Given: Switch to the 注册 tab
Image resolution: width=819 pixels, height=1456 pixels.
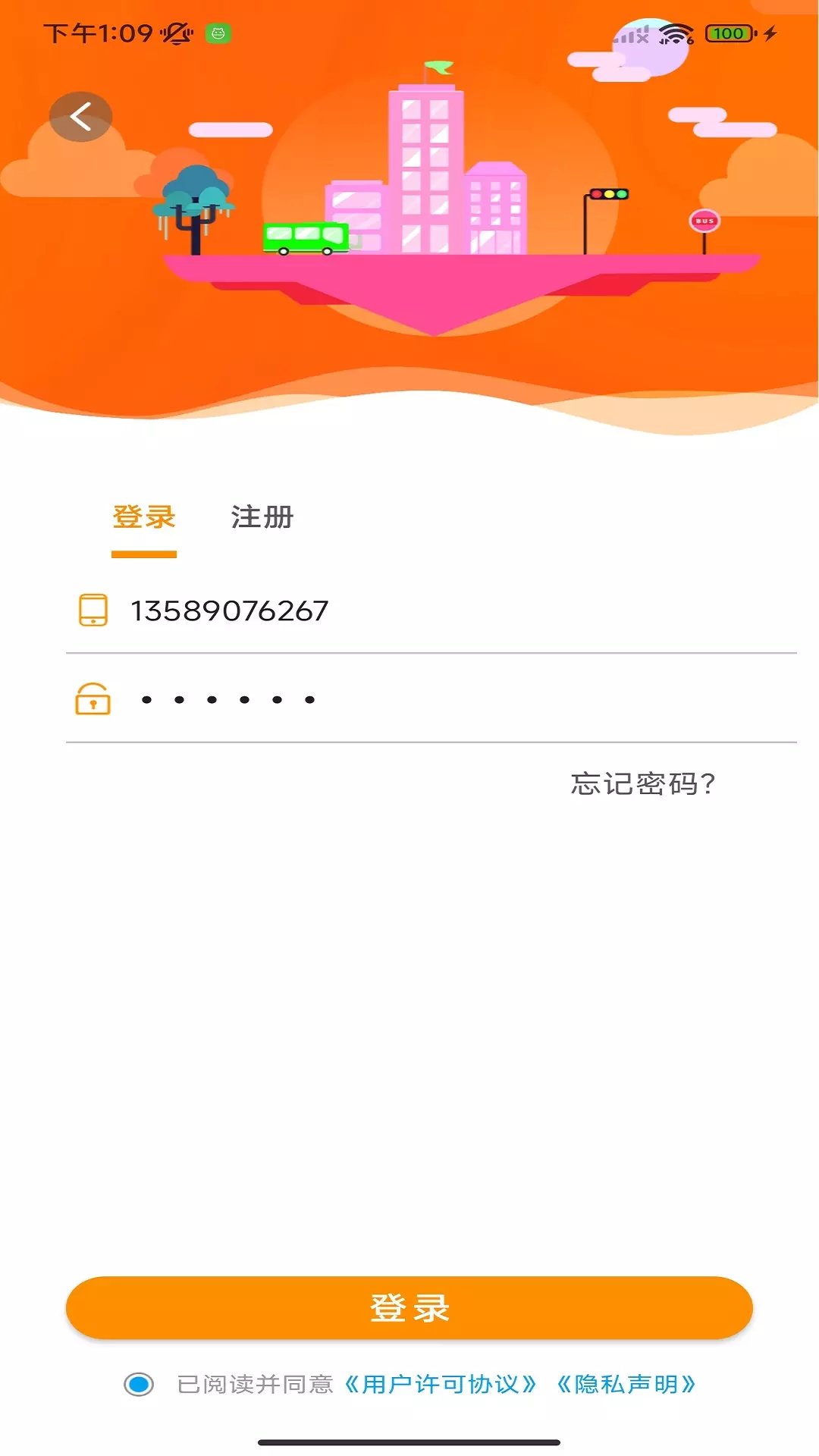Looking at the screenshot, I should 262,517.
